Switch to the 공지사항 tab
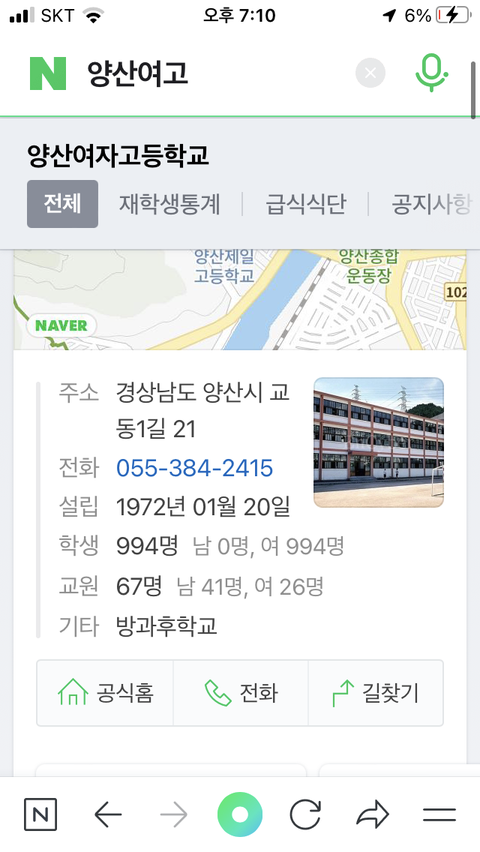 point(432,204)
